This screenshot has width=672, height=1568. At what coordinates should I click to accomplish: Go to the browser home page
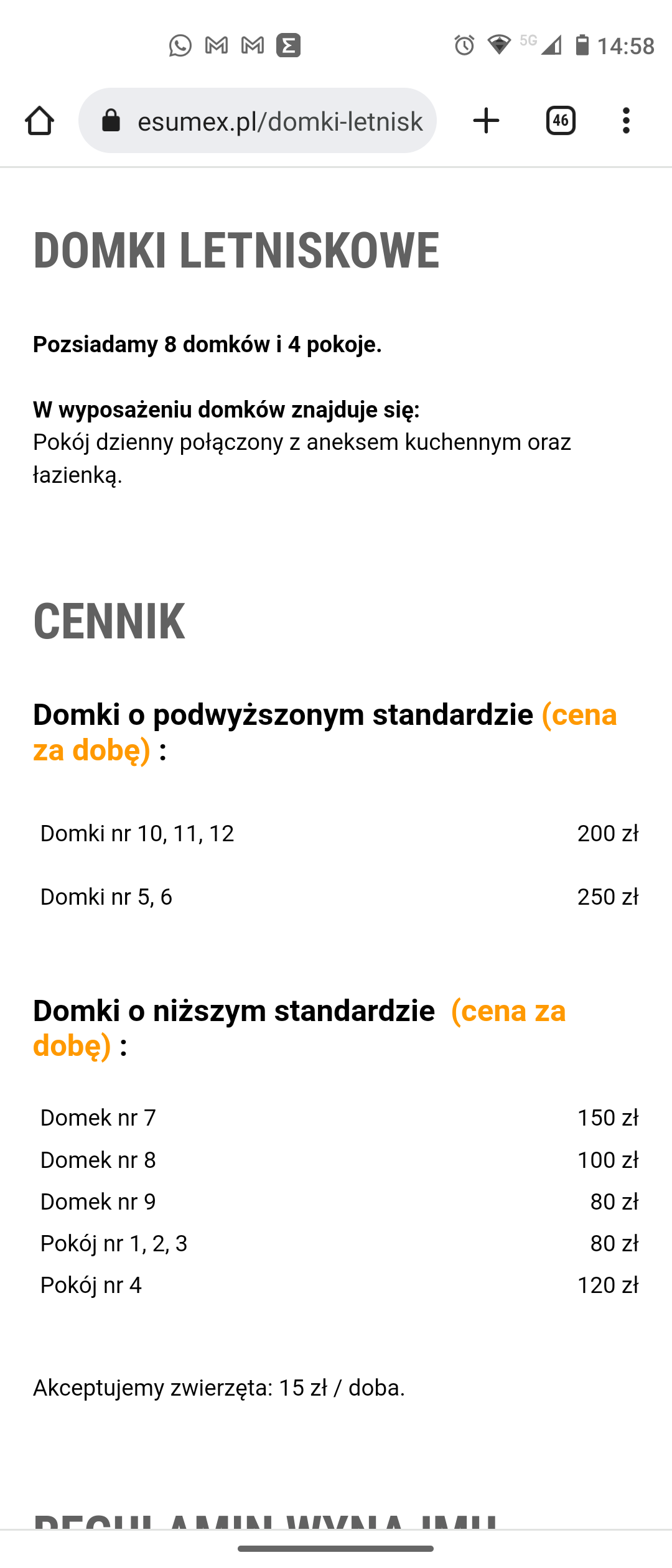39,121
